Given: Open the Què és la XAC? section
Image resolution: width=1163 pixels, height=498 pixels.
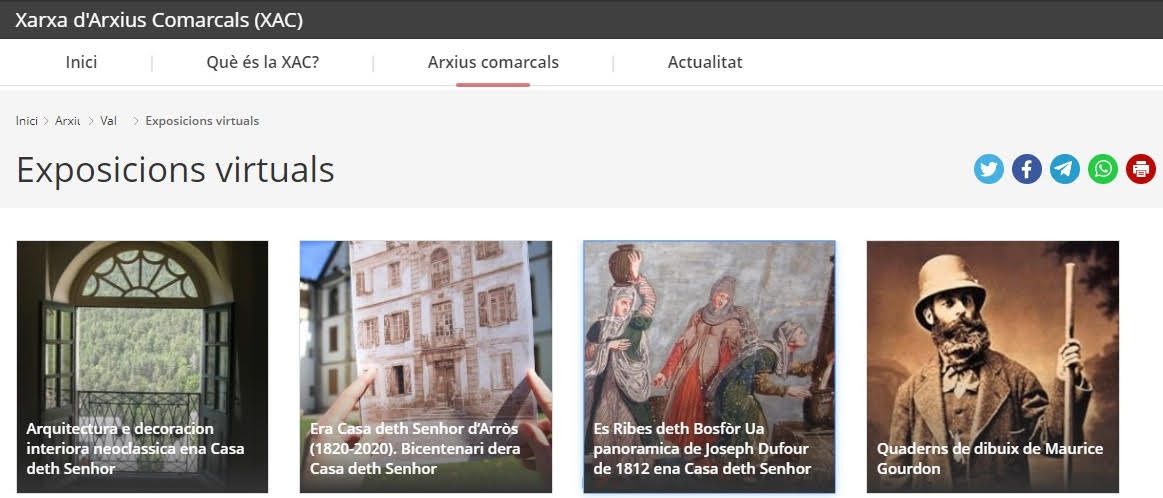Looking at the screenshot, I should (x=262, y=62).
